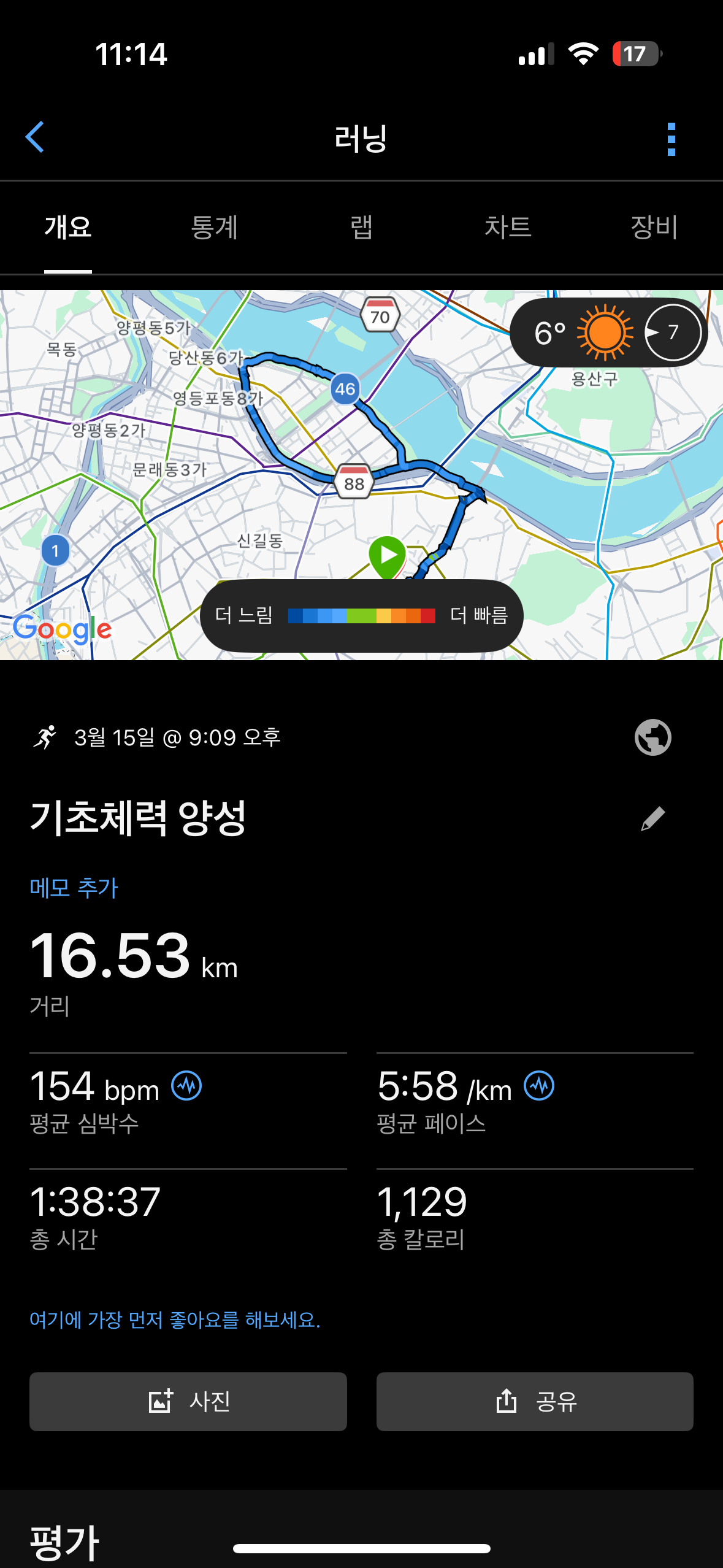Add a photo with the 사진 button
Screen dimensions: 723x1568
188,1402
